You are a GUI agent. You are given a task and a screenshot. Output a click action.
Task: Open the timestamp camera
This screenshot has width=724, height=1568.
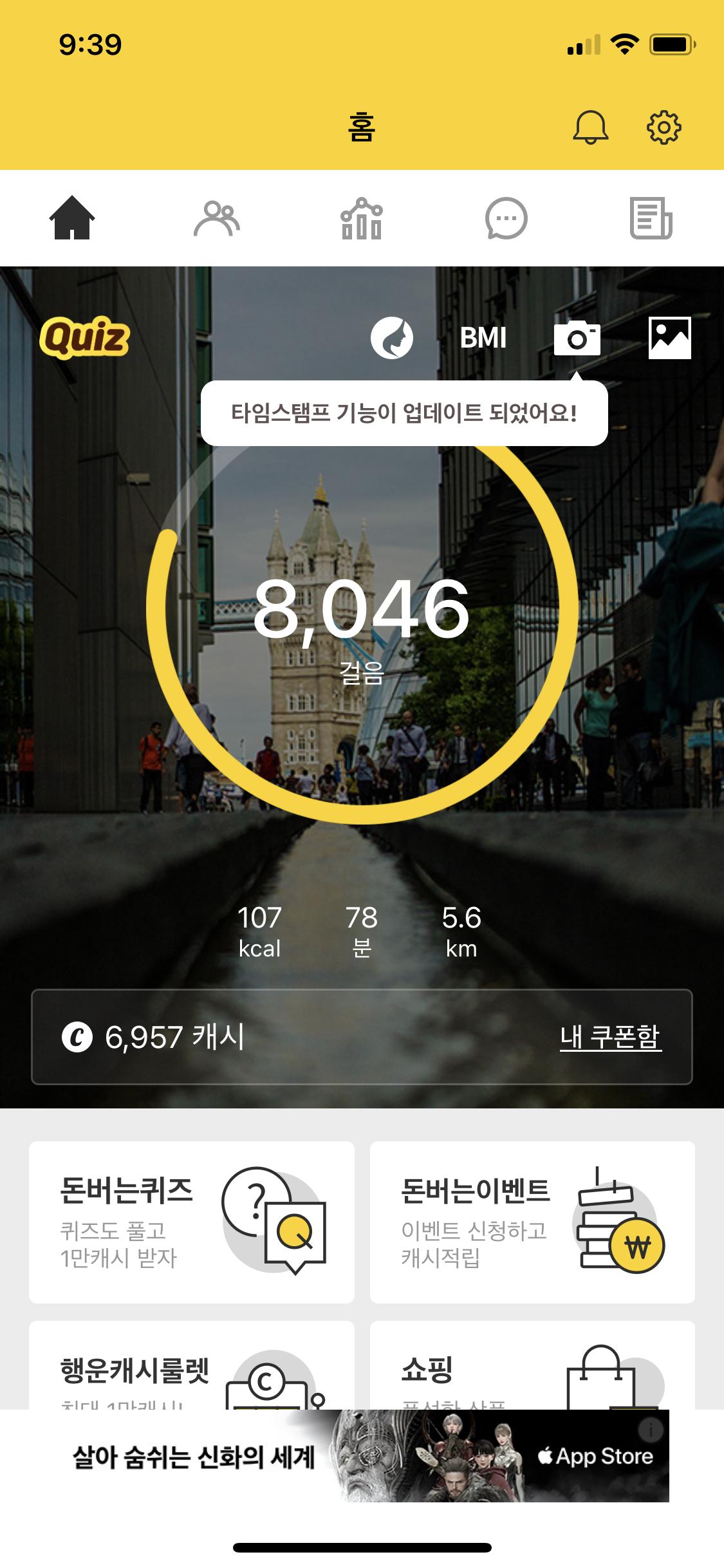577,338
